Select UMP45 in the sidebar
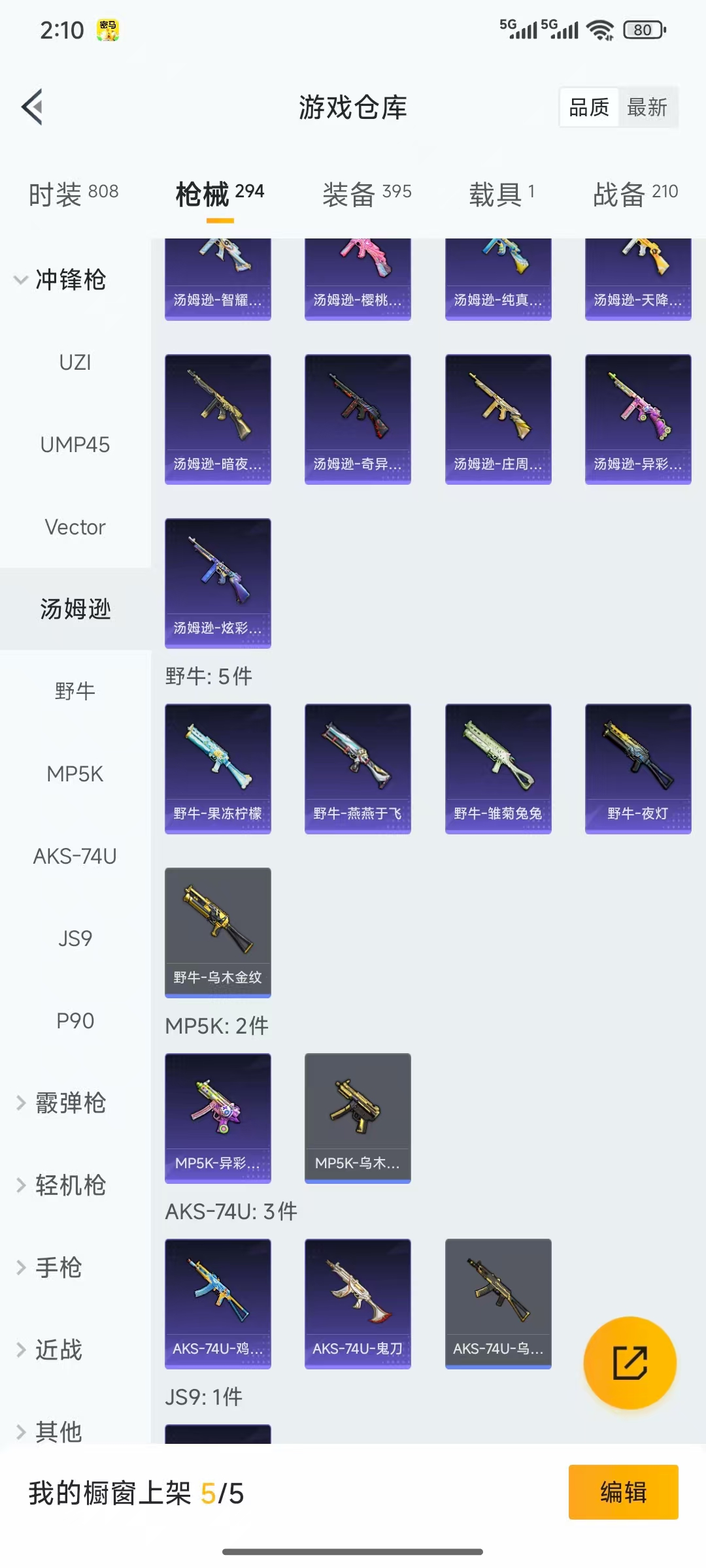Screen dimensions: 706x1568 (x=75, y=445)
